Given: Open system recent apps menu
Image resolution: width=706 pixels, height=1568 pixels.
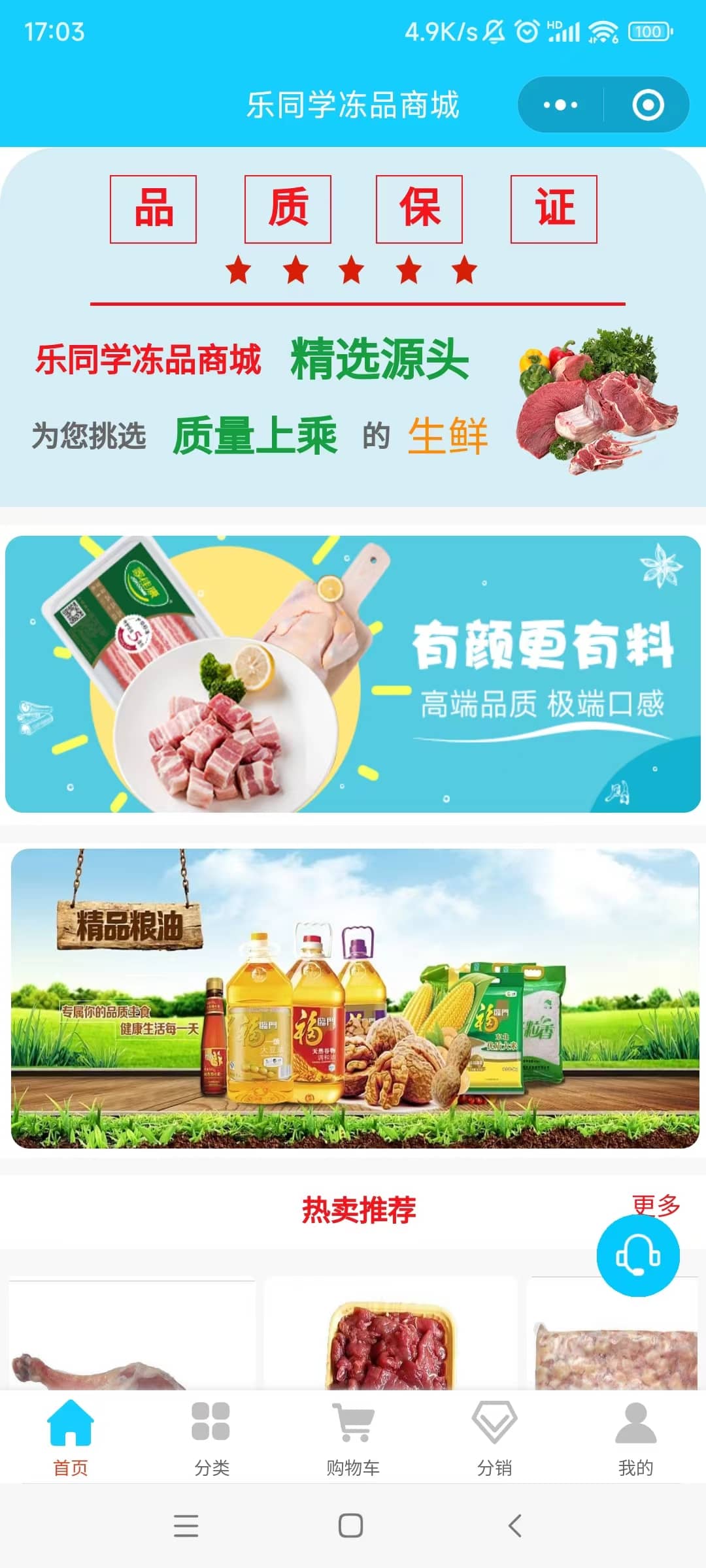Looking at the screenshot, I should [x=186, y=1526].
